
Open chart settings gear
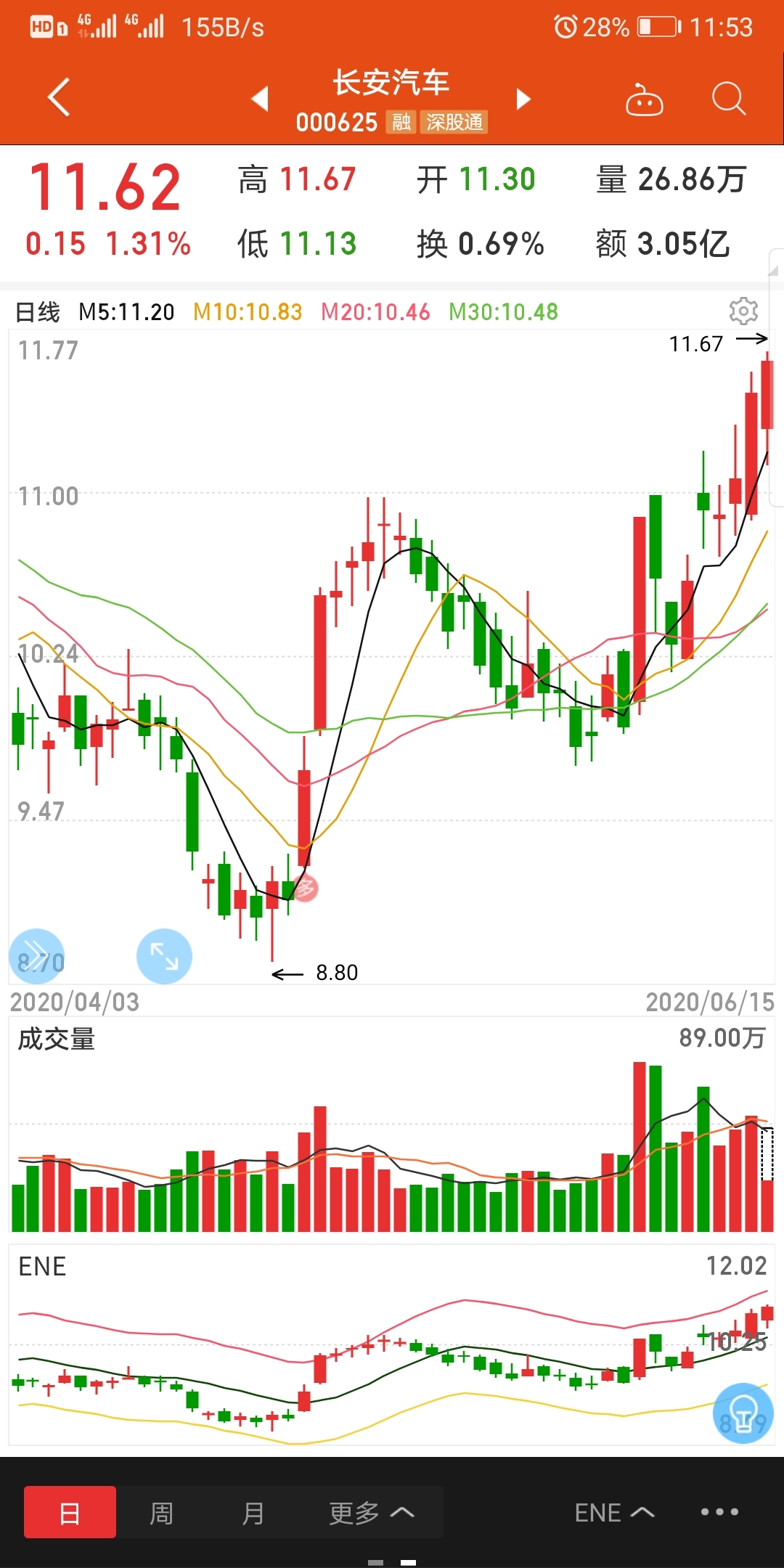click(x=743, y=311)
